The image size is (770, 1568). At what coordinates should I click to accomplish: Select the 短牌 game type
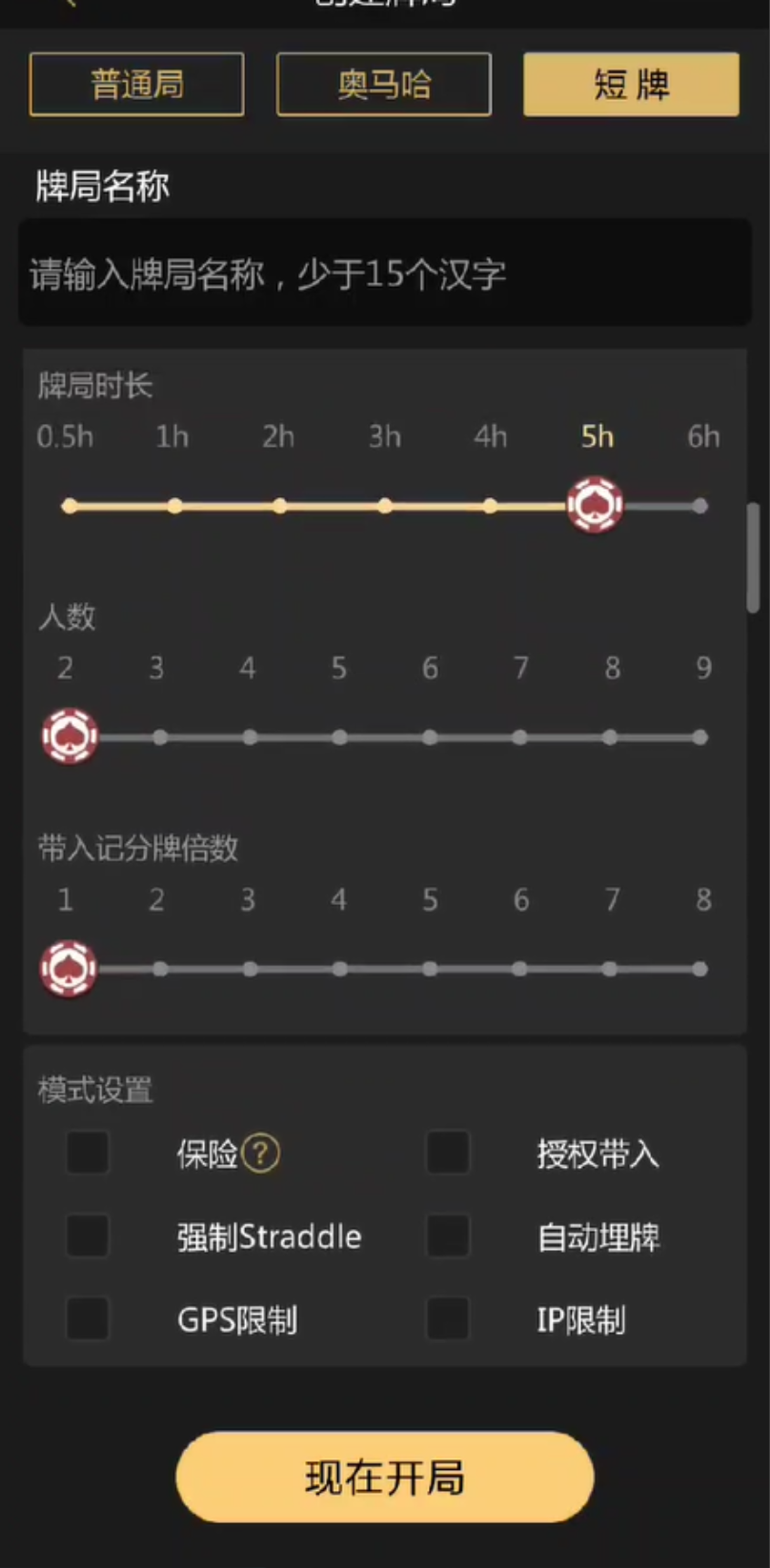(631, 85)
